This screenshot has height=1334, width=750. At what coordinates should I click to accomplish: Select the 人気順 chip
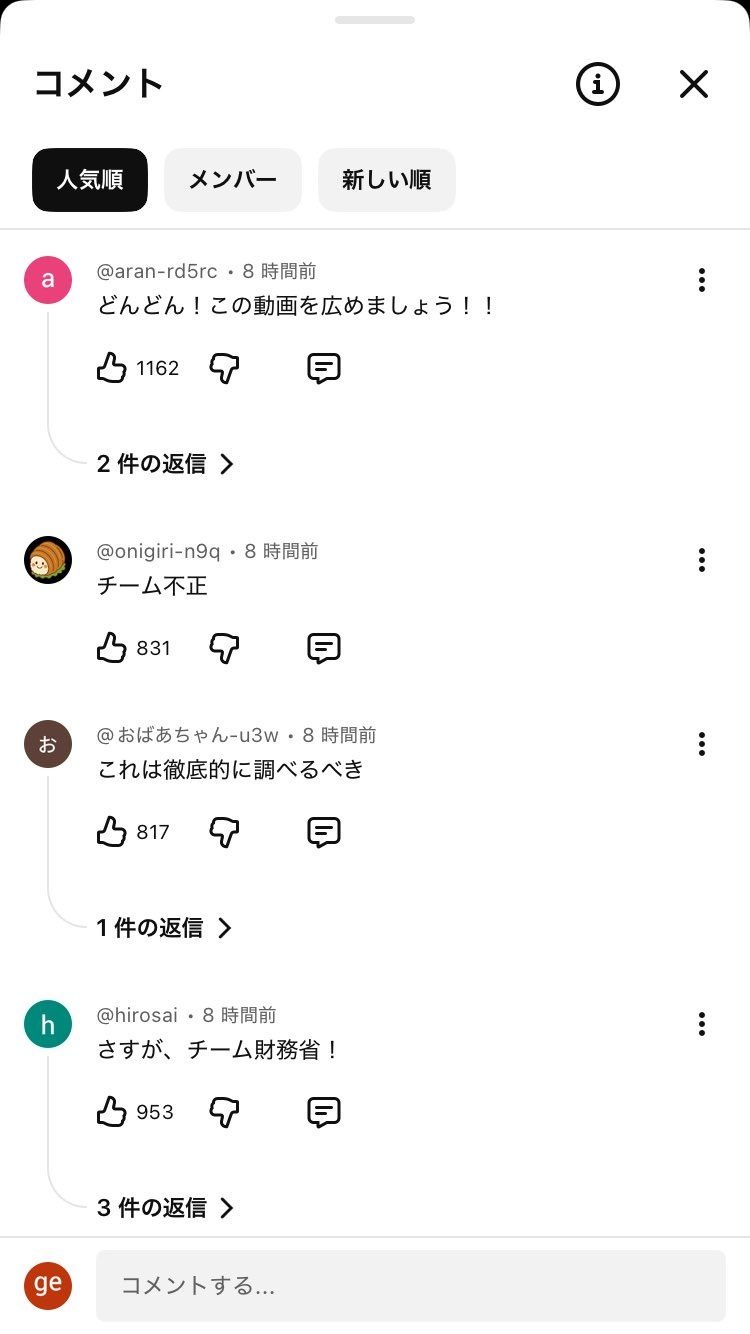90,180
